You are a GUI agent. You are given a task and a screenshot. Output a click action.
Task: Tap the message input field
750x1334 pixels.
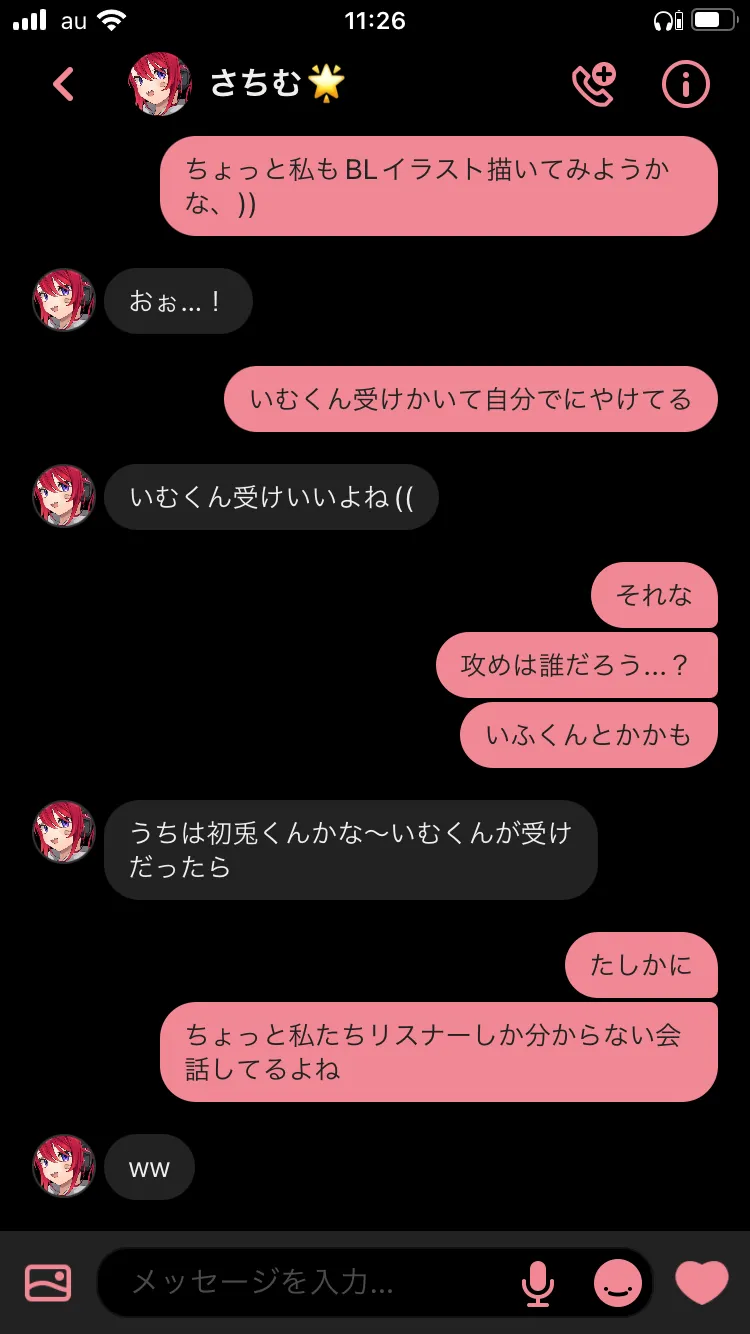[310, 1282]
